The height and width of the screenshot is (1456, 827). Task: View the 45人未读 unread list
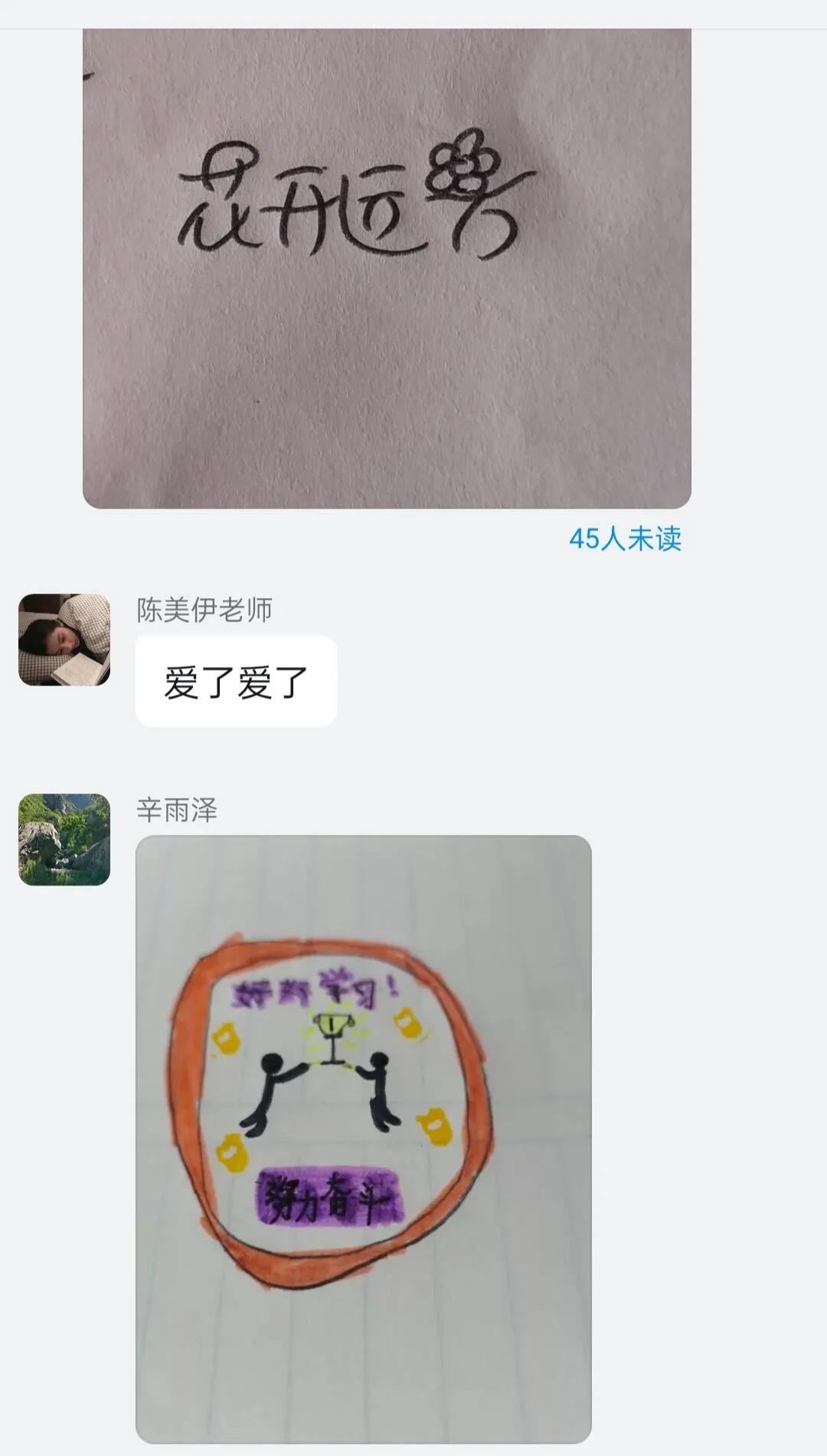[625, 539]
